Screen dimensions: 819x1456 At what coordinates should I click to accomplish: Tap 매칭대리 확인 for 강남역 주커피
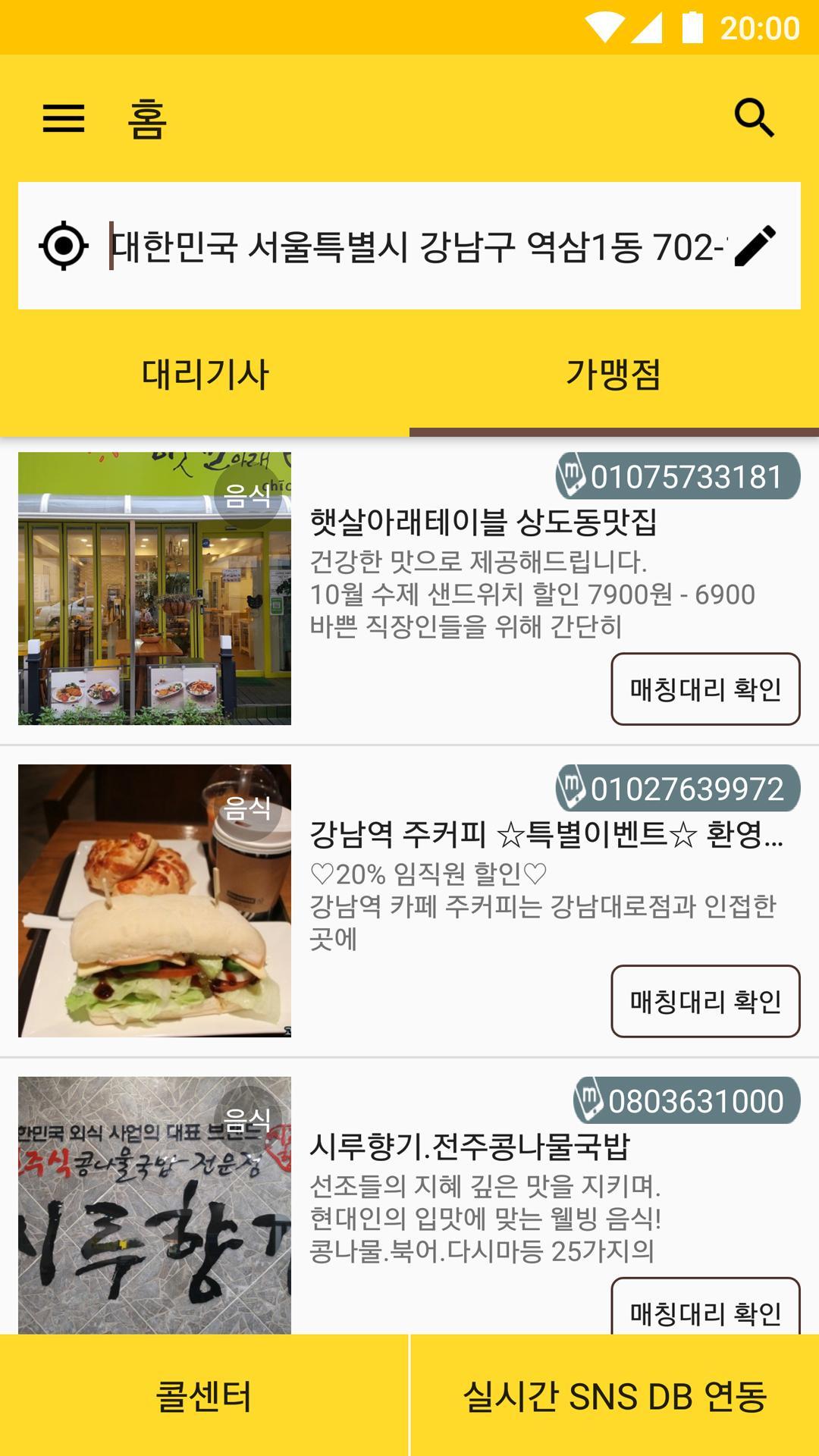[x=706, y=1002]
